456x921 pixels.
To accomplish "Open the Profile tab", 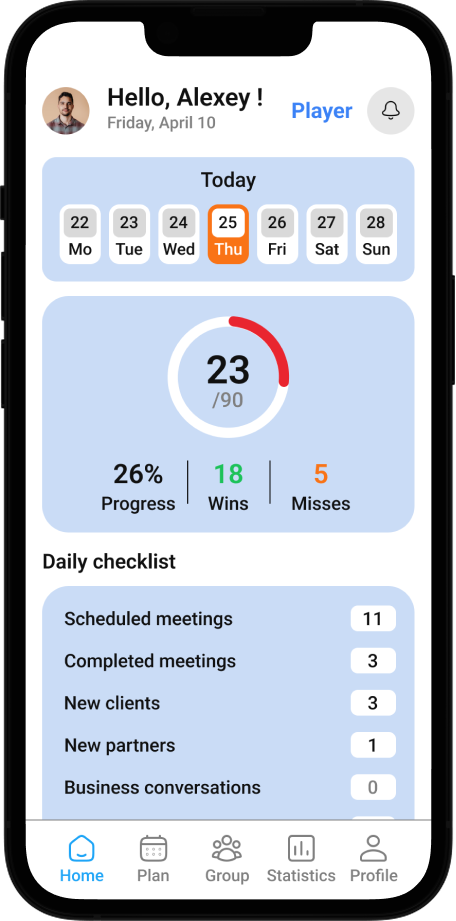I will click(374, 859).
